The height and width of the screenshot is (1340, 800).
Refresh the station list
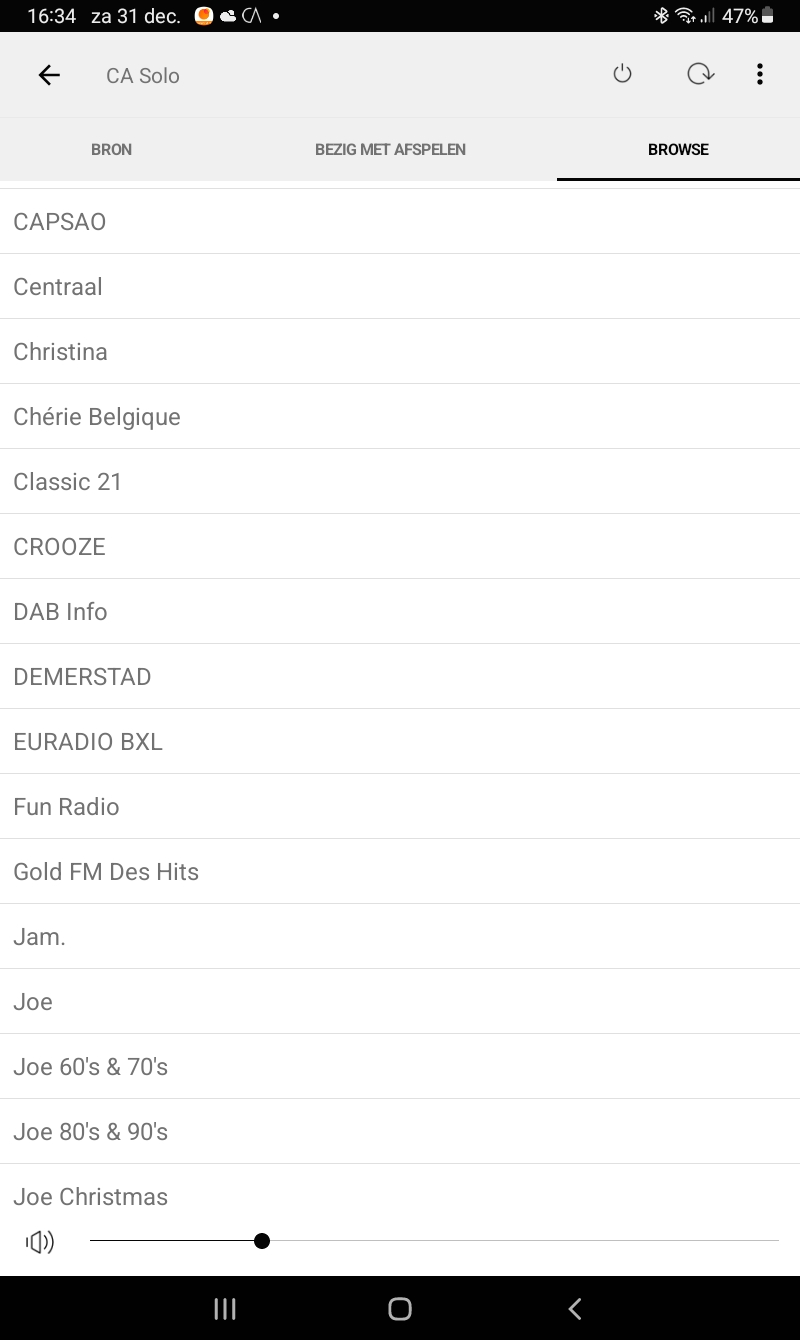click(x=700, y=74)
